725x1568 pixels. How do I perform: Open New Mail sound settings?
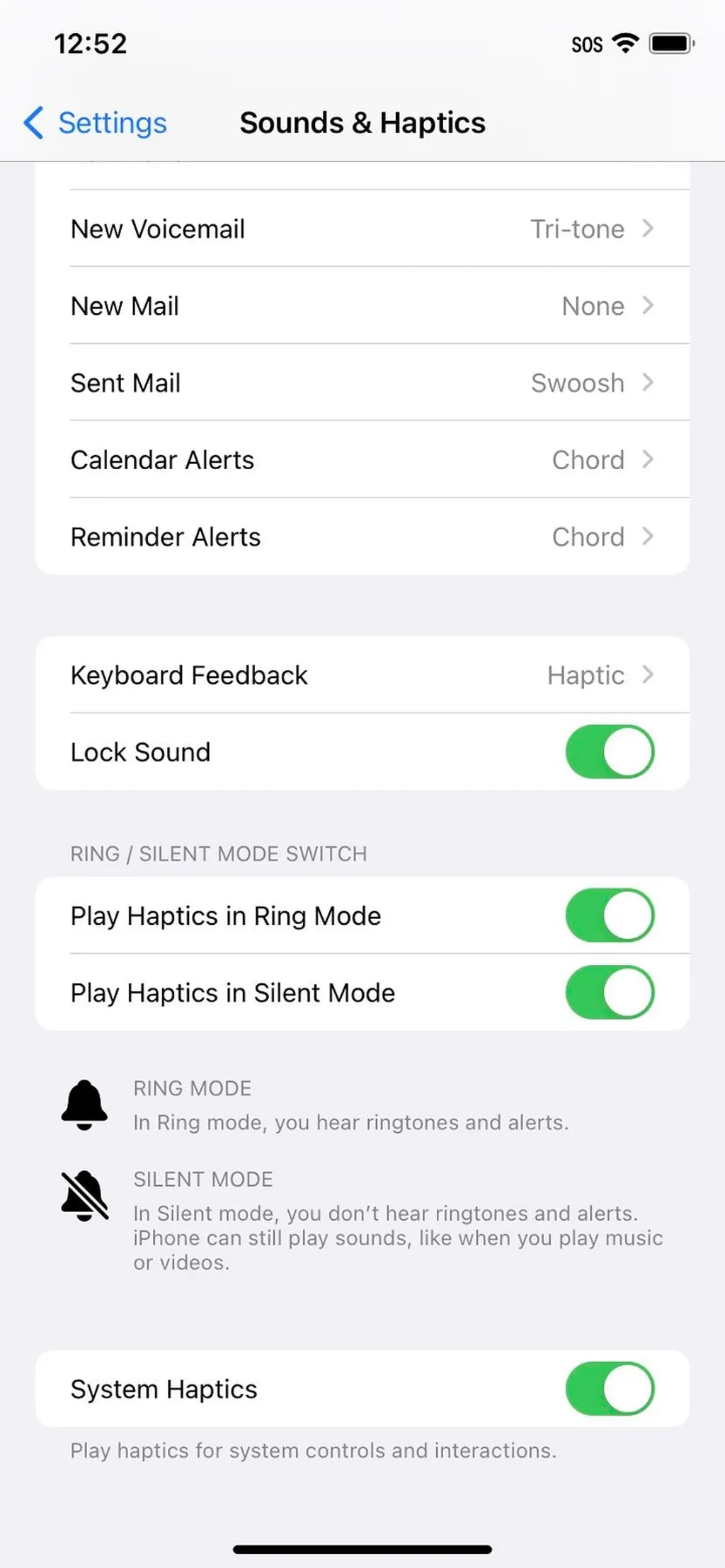point(362,306)
